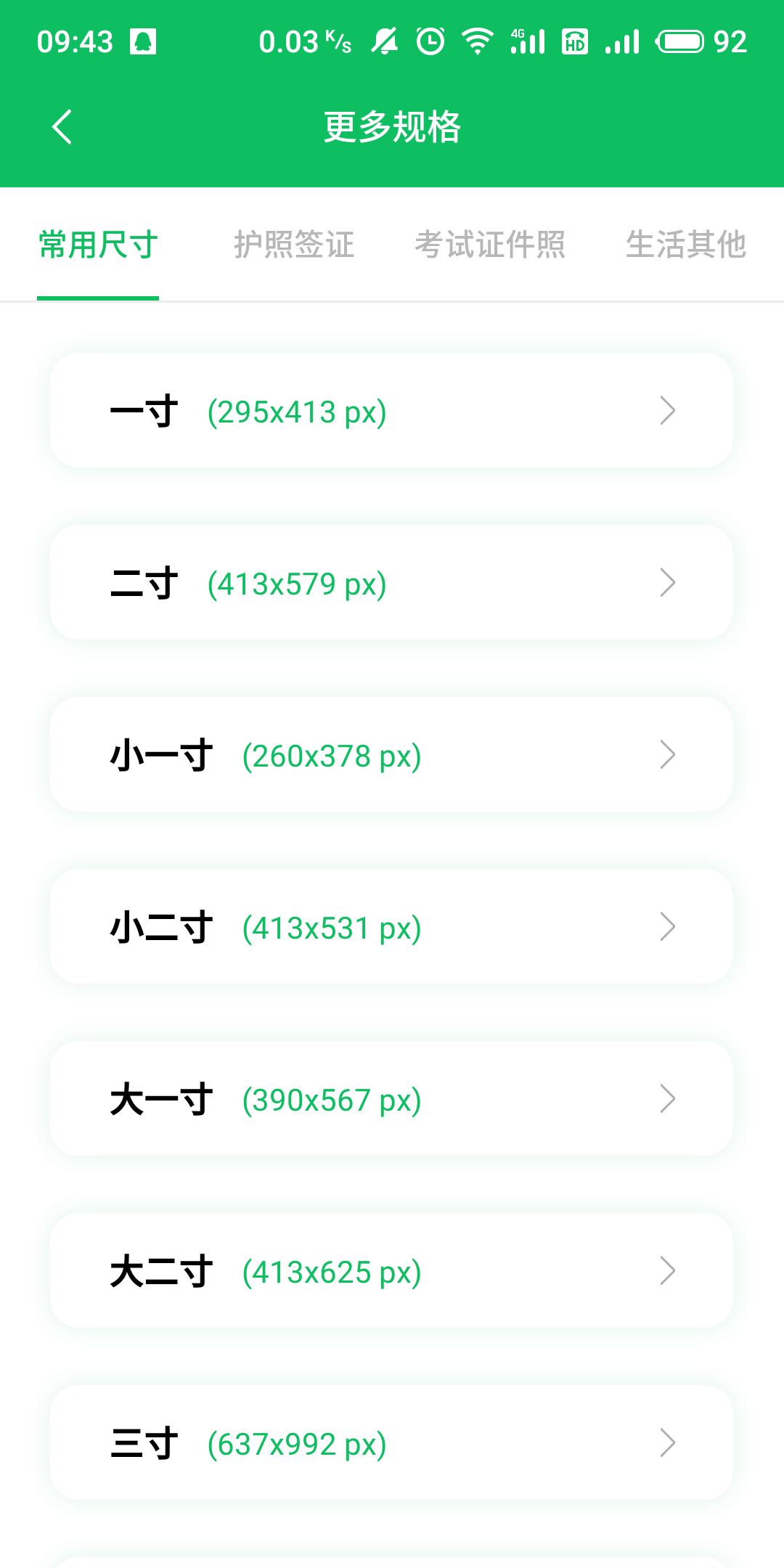Tap the muted notification icon
Screen dimensions: 784x1568
(383, 41)
